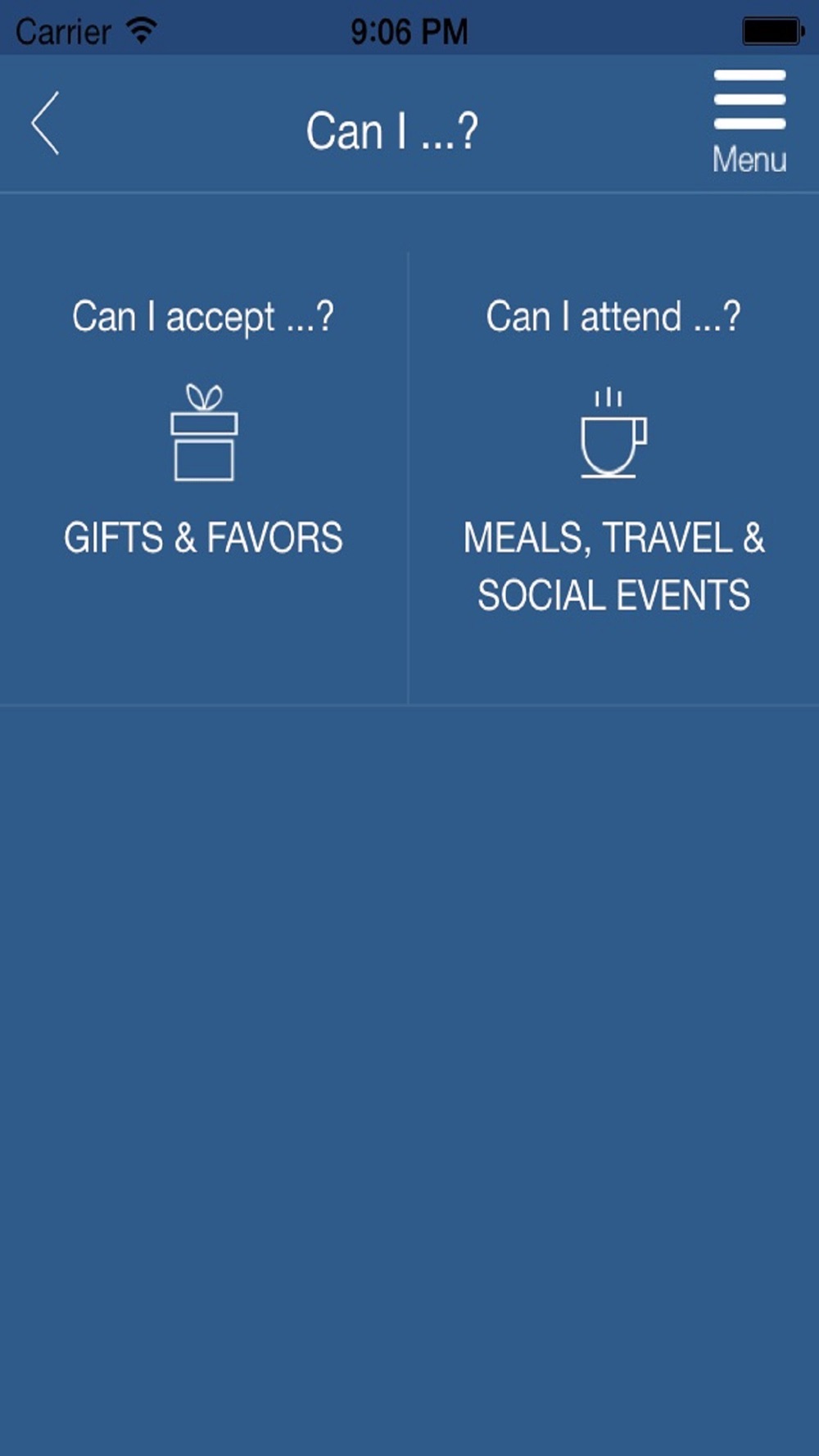
Task: Open the Menu hamburger button
Action: 749,122
